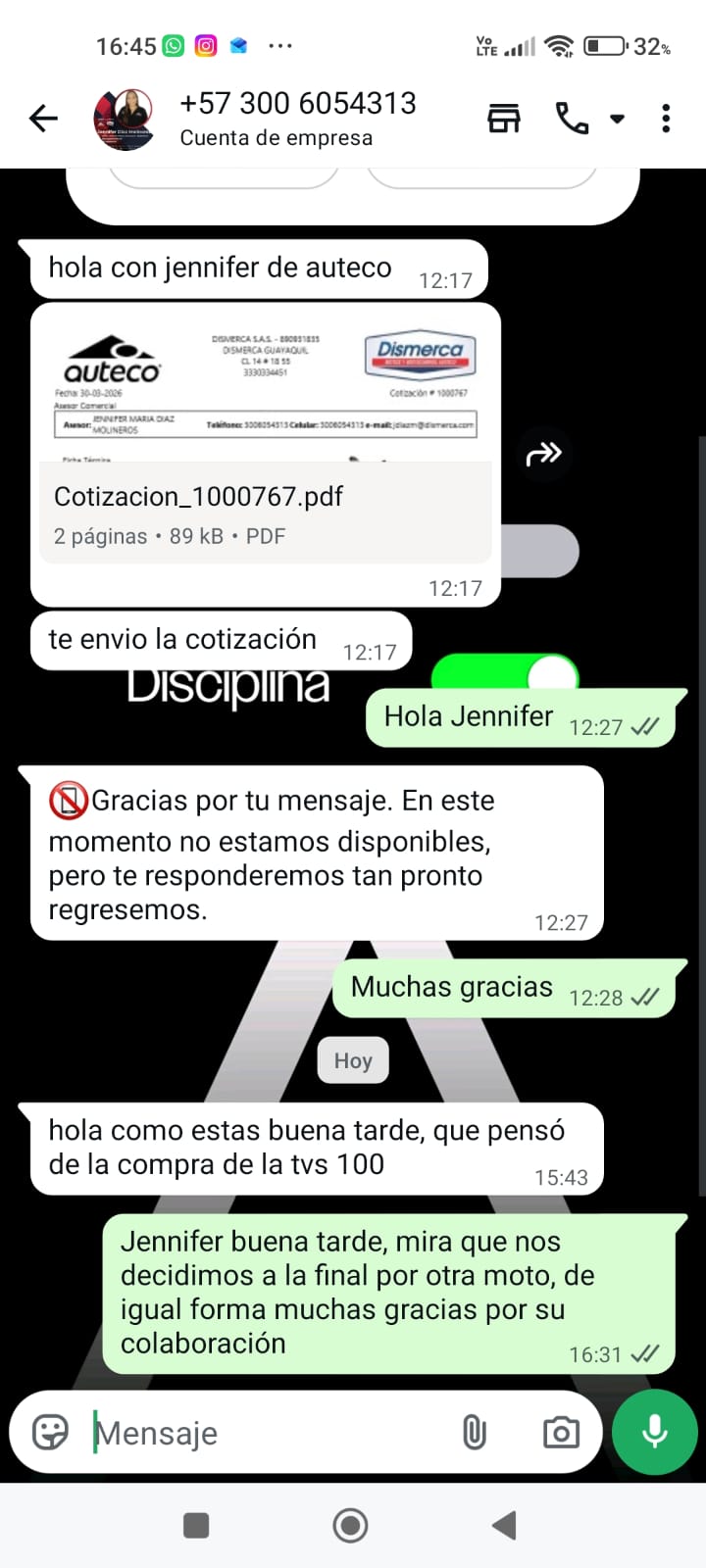The height and width of the screenshot is (1568, 706).
Task: Forward the quotation PDF message
Action: tap(544, 453)
